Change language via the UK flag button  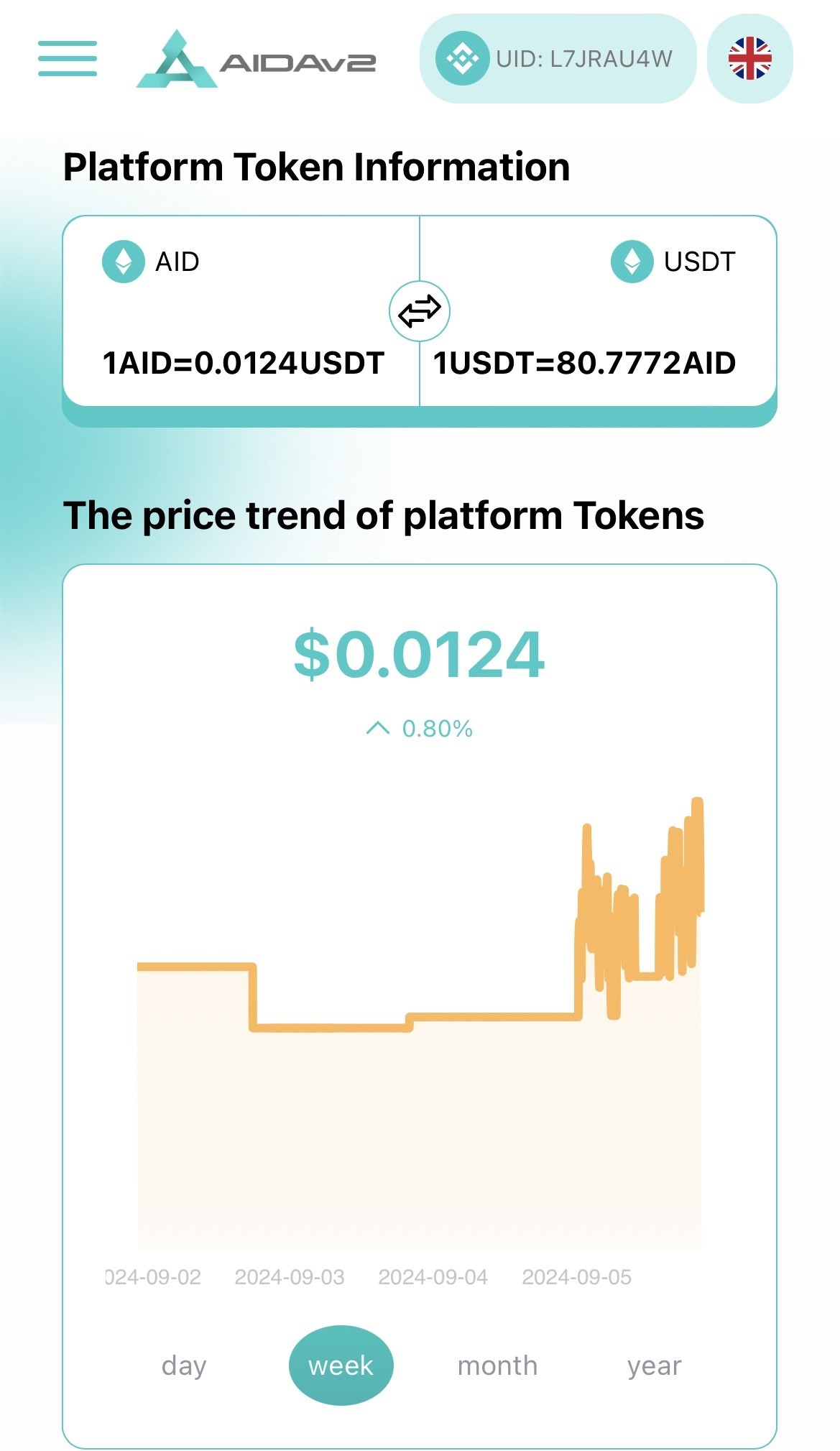point(749,58)
